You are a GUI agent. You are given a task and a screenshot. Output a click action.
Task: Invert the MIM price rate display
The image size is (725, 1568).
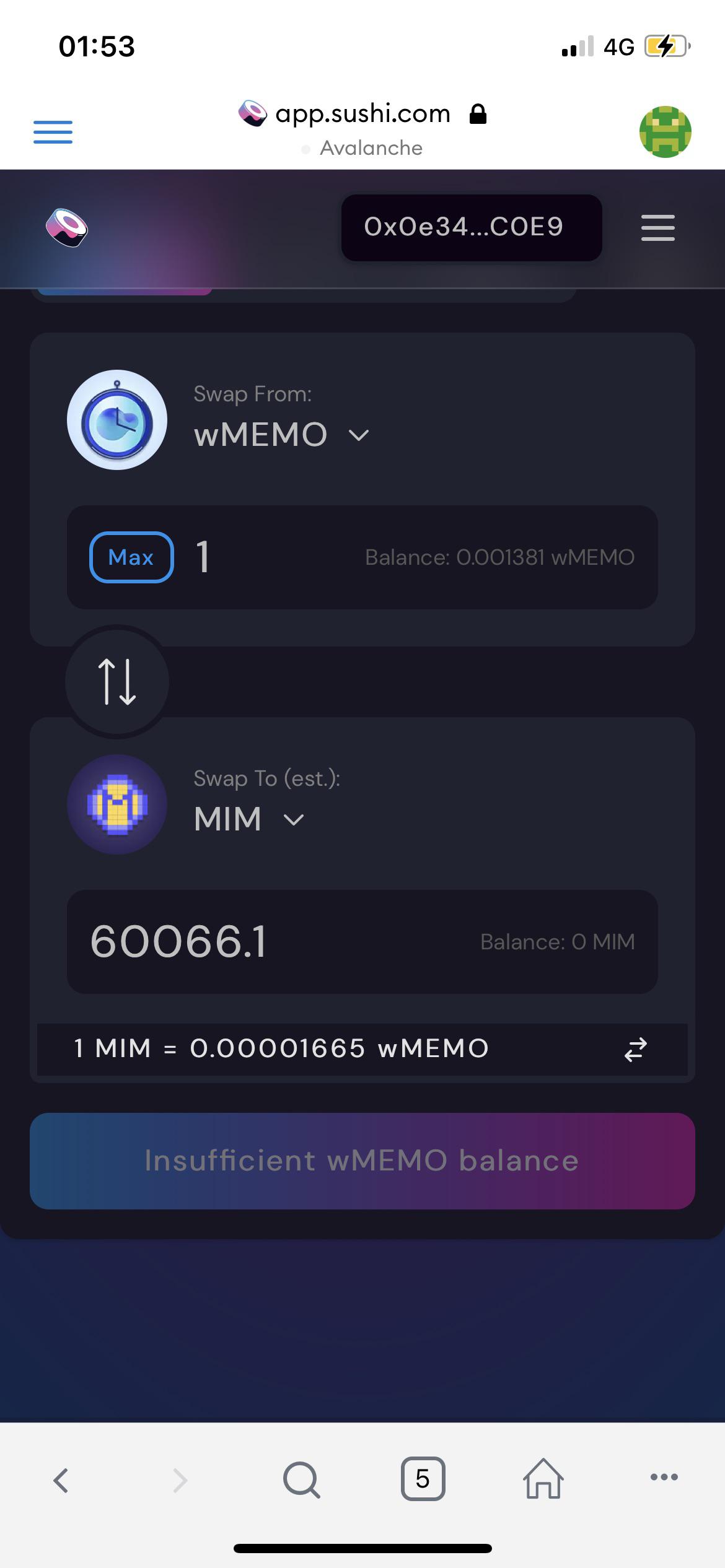coord(635,1048)
